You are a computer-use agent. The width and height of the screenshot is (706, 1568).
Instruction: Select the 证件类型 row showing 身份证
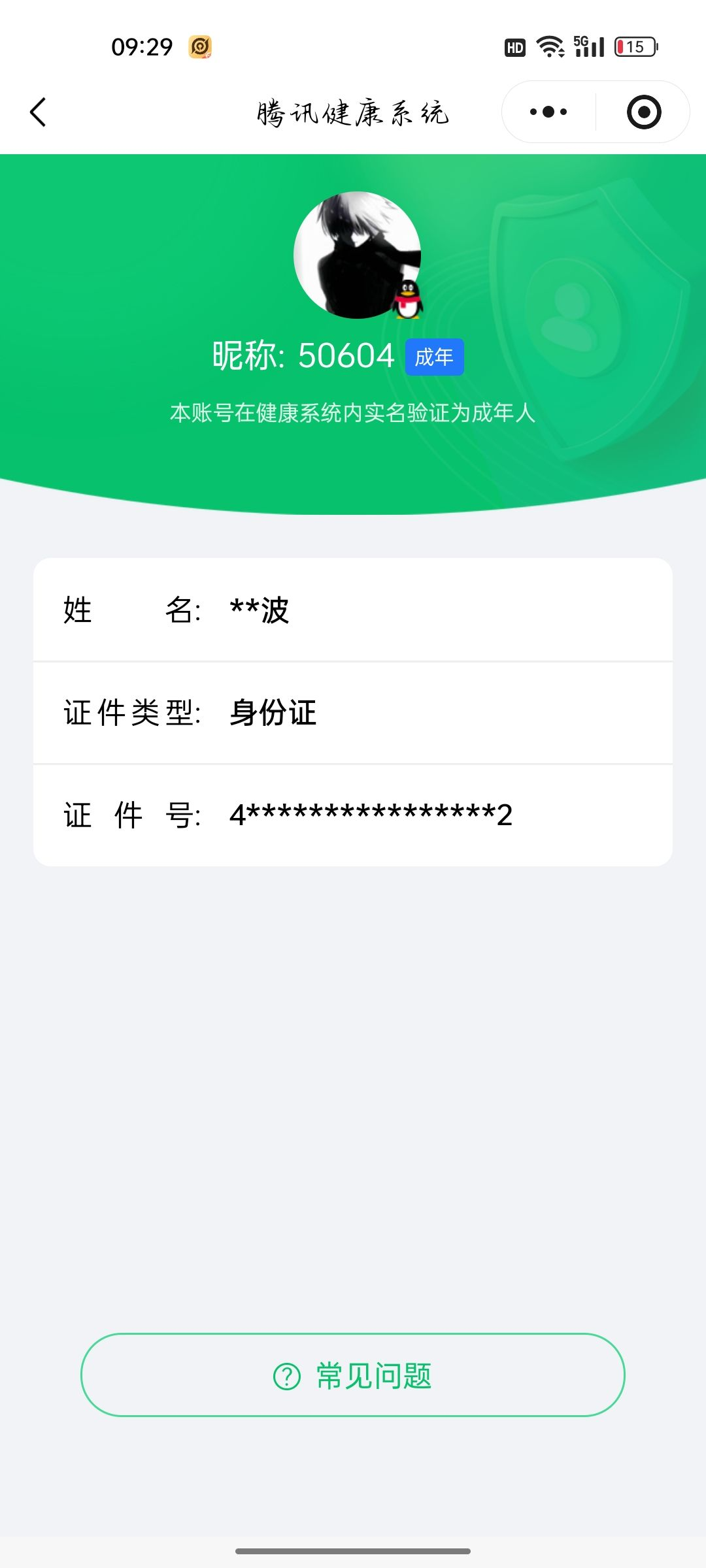(353, 713)
